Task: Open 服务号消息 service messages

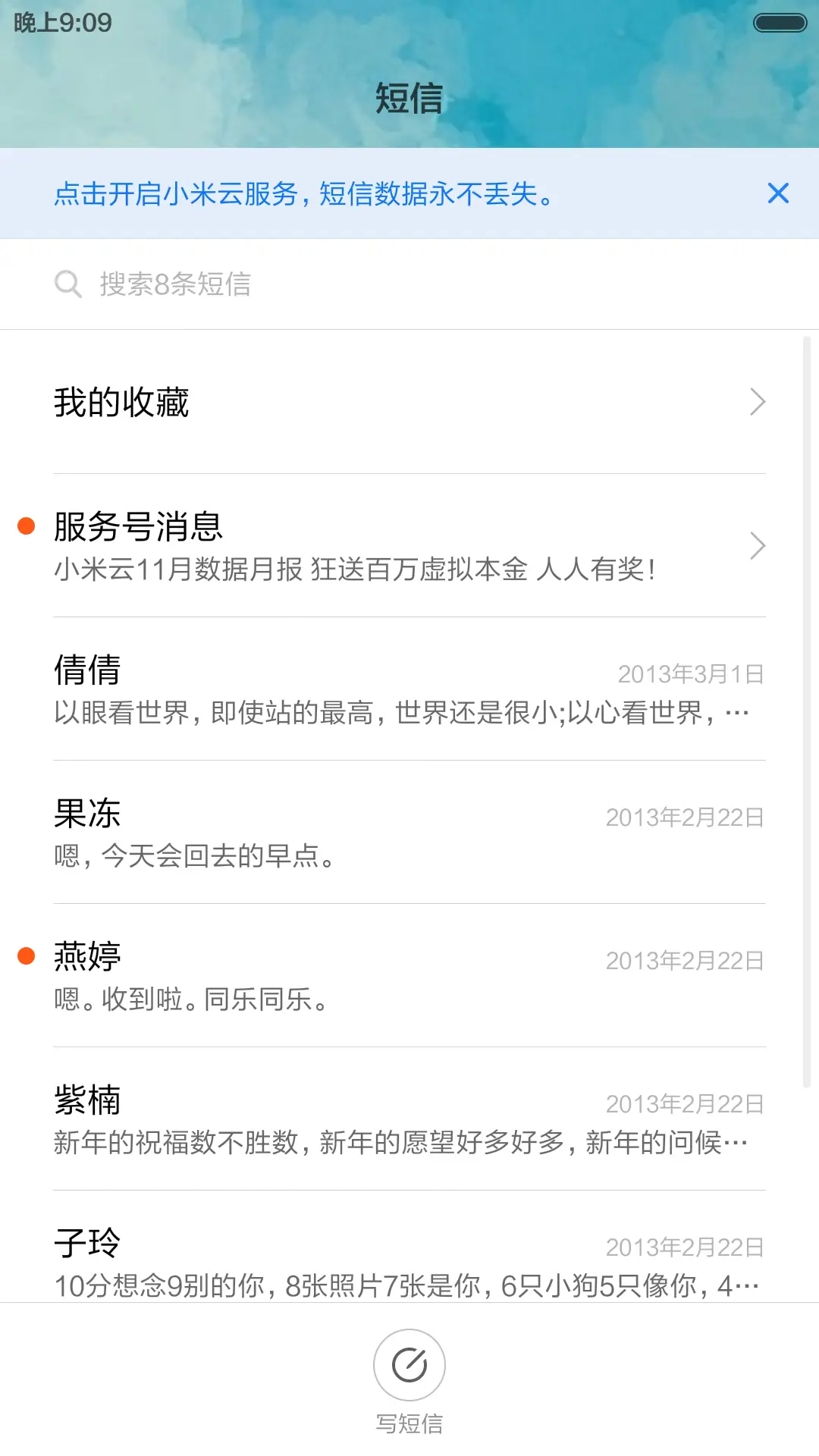Action: click(x=409, y=546)
